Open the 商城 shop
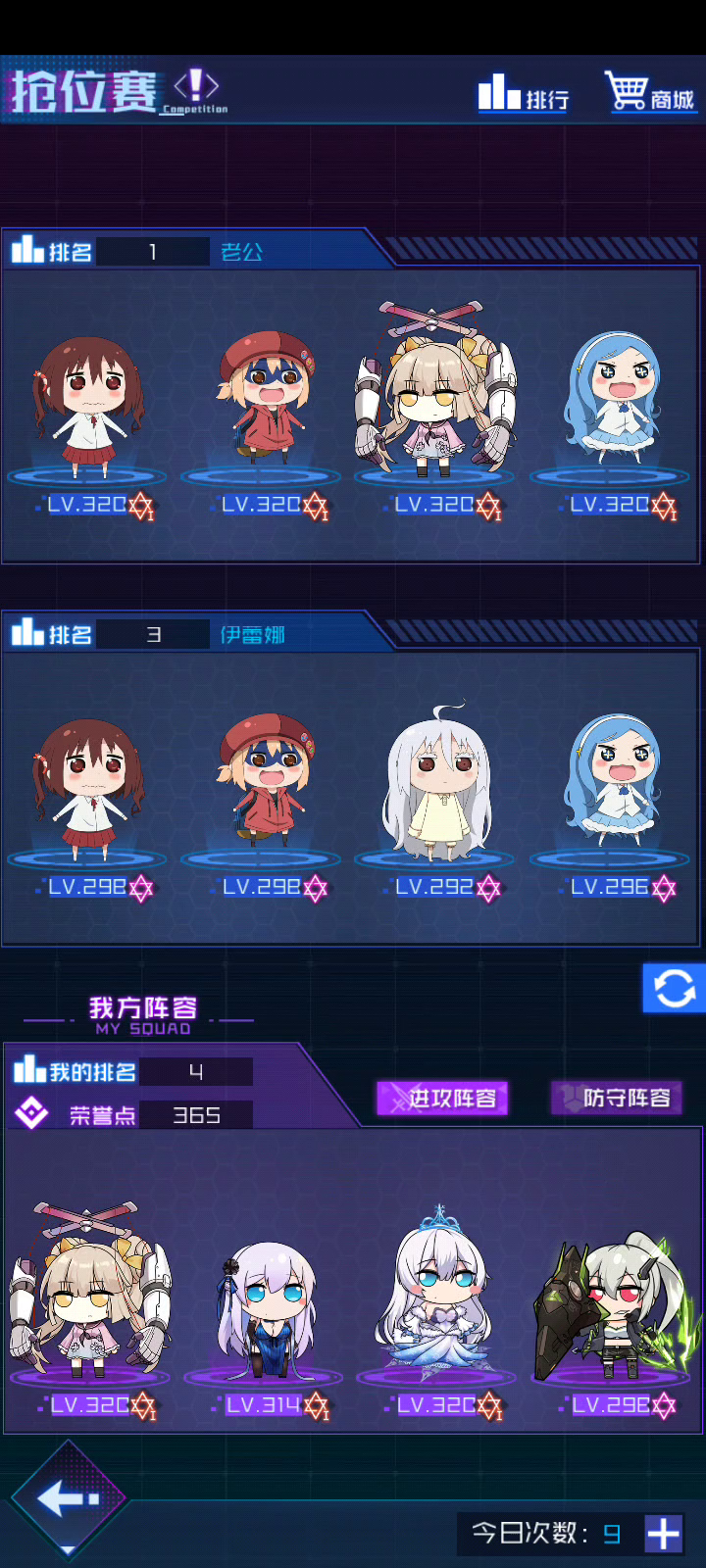The image size is (706, 1568). [649, 94]
